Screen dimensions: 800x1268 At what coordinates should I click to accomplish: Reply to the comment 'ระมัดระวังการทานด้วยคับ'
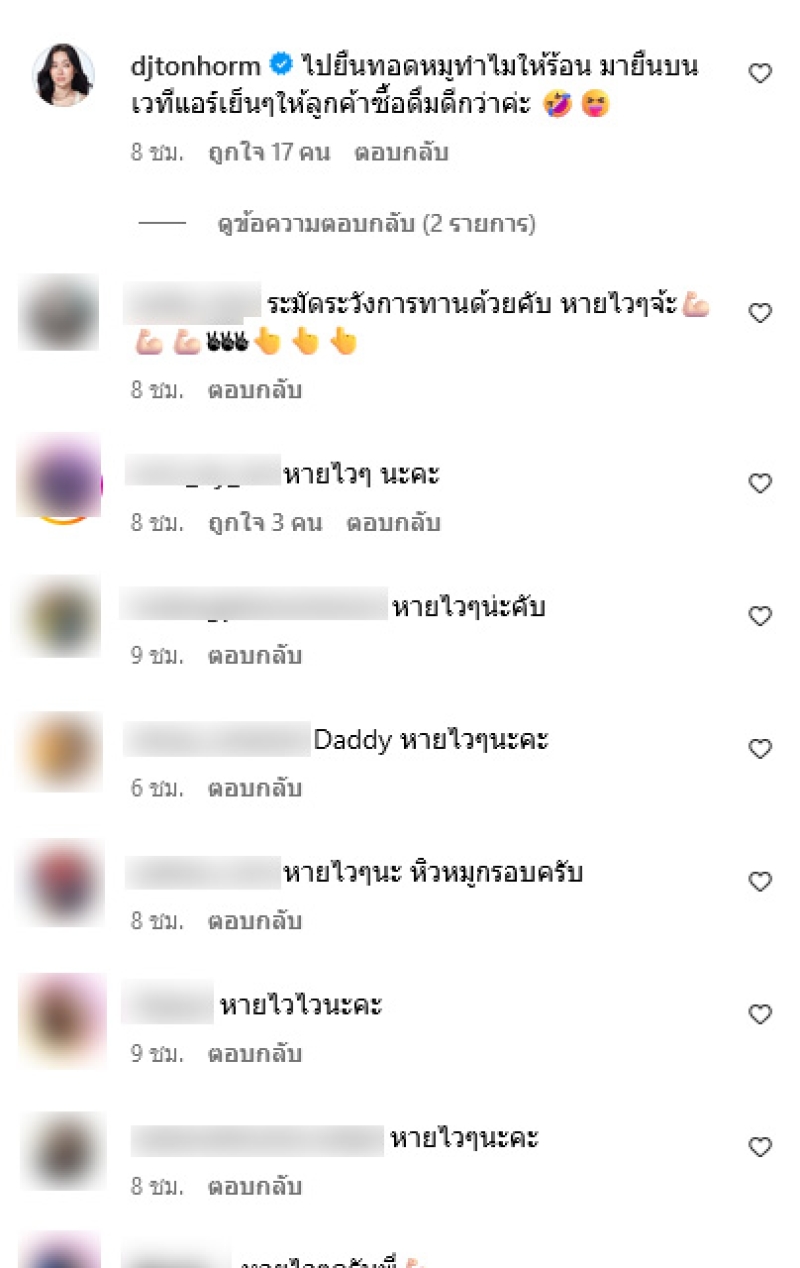pos(254,390)
